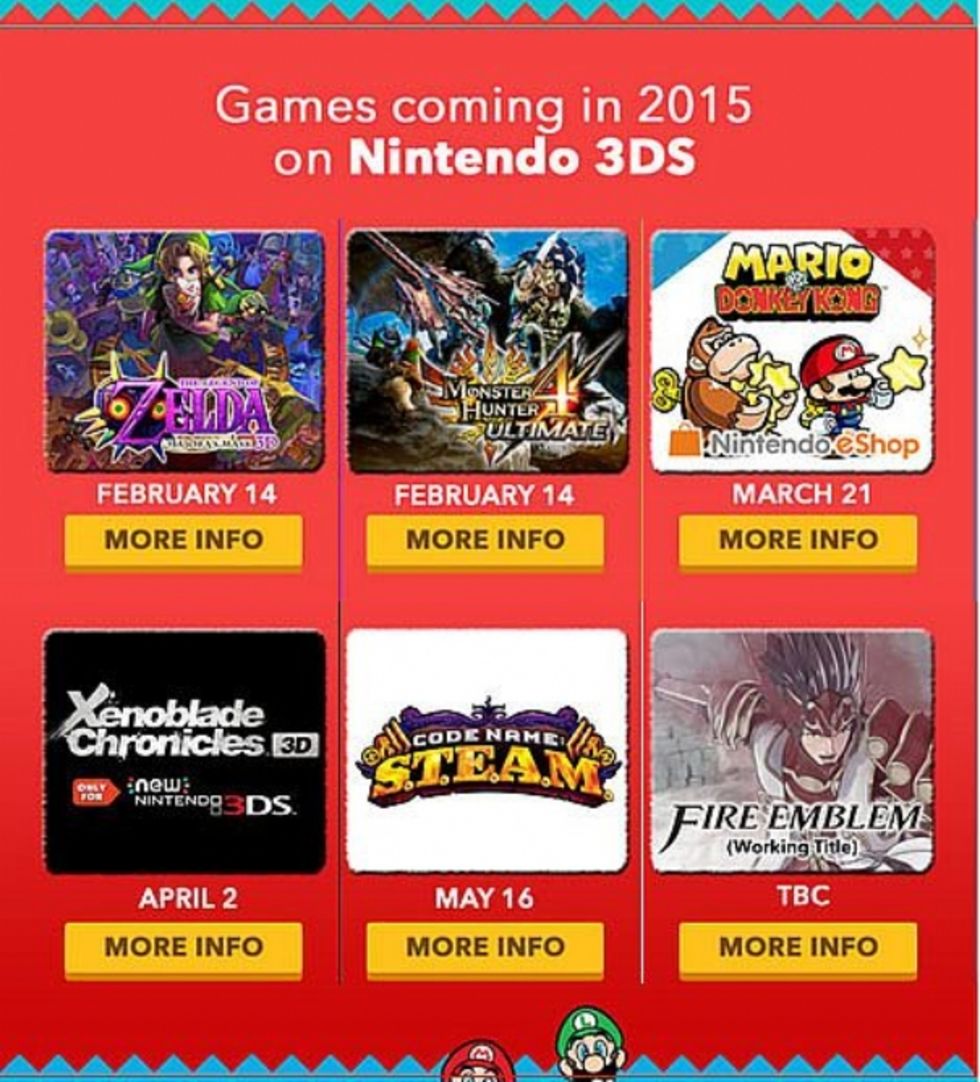980x1082 pixels.
Task: Open More Info for Xenoblade Chronicles 3D
Action: 184,947
